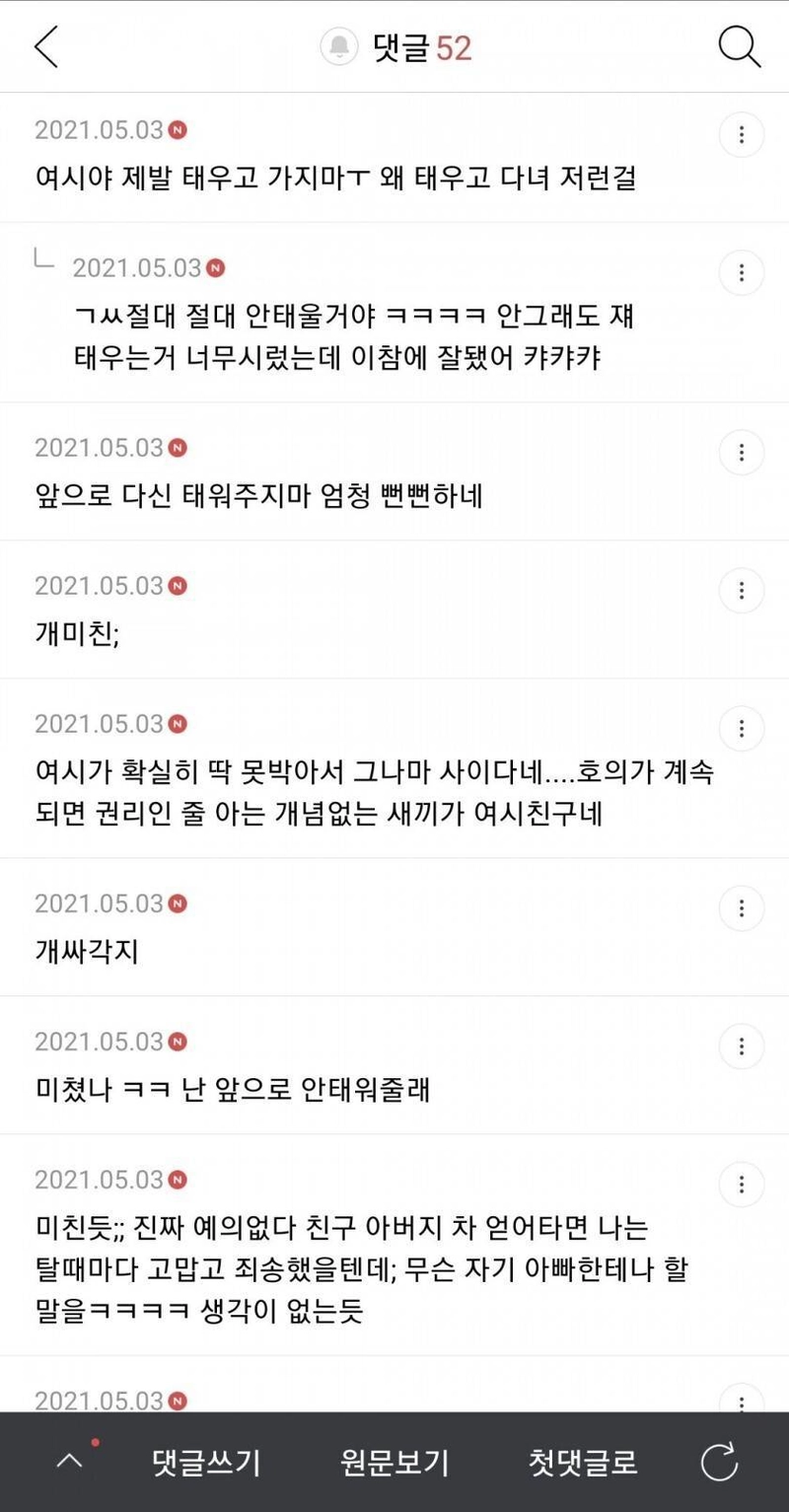
Task: Click the N badge next to the 개싸각지 comment date
Action: click(179, 902)
